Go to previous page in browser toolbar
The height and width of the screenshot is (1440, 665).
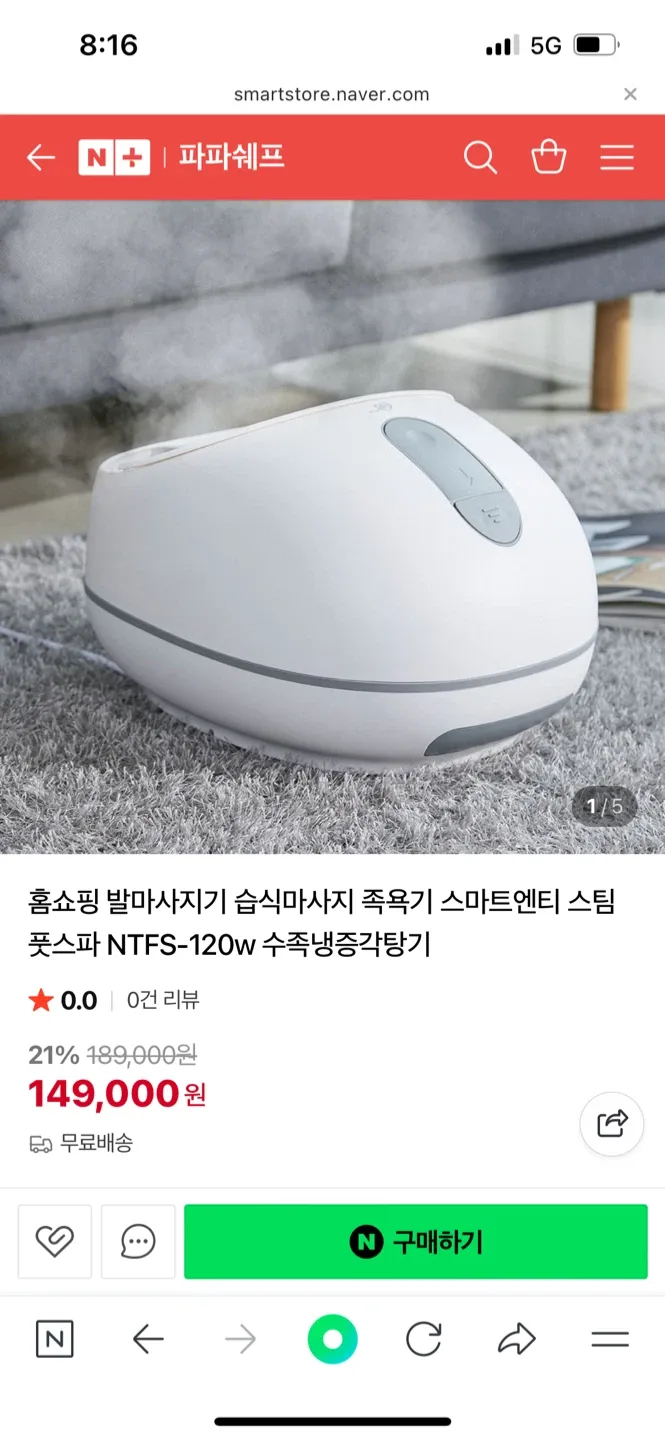148,1339
